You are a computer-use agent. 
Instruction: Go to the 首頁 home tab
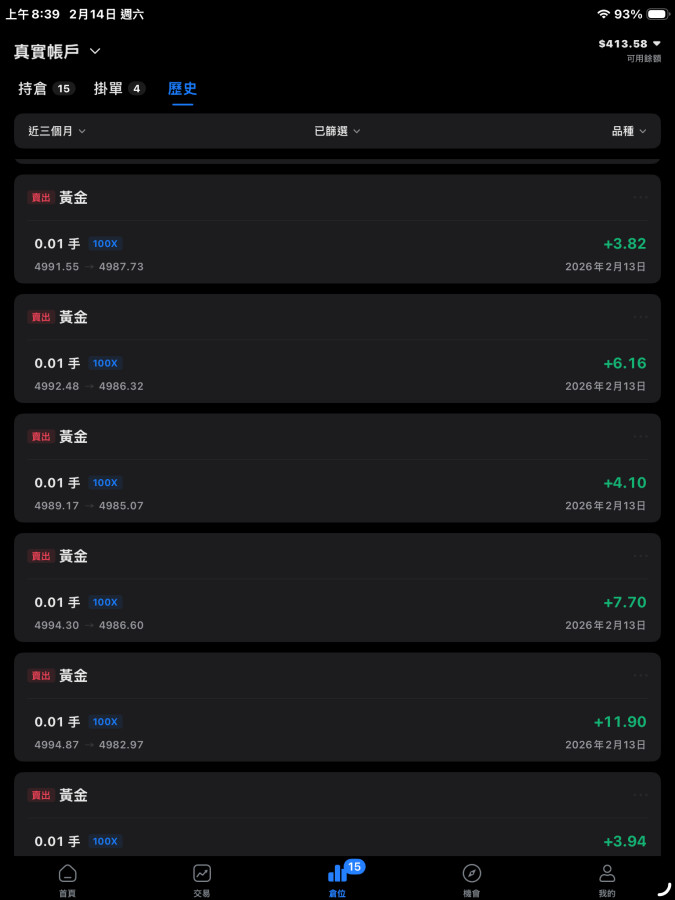click(x=67, y=879)
